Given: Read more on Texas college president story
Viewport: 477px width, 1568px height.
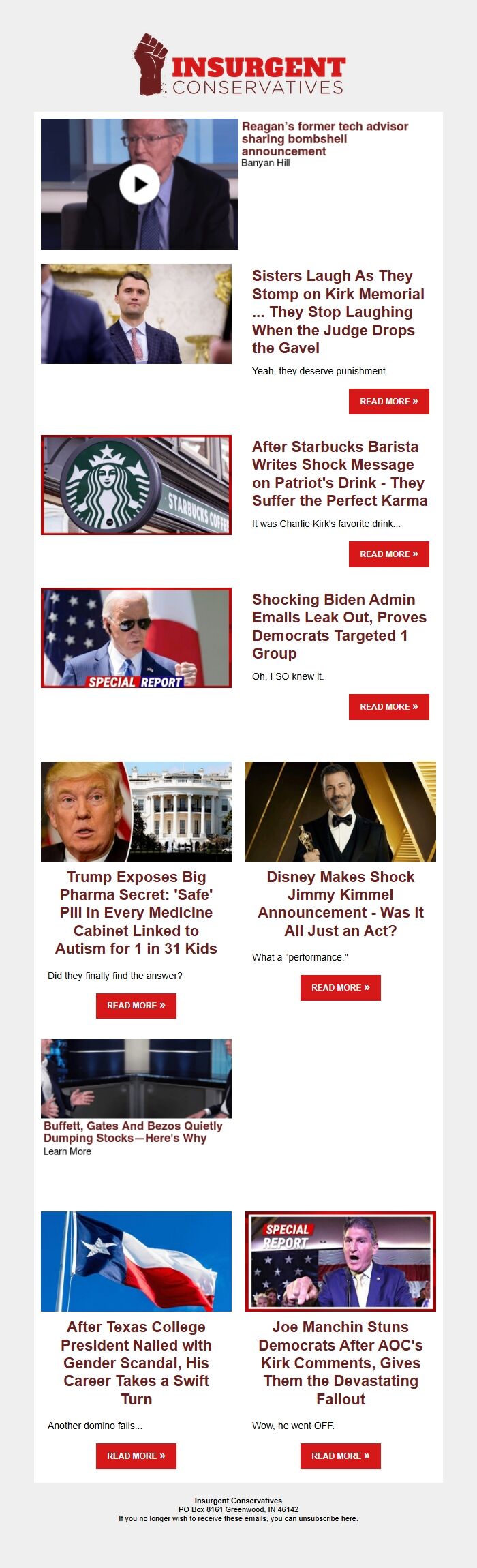Looking at the screenshot, I should click(136, 1456).
